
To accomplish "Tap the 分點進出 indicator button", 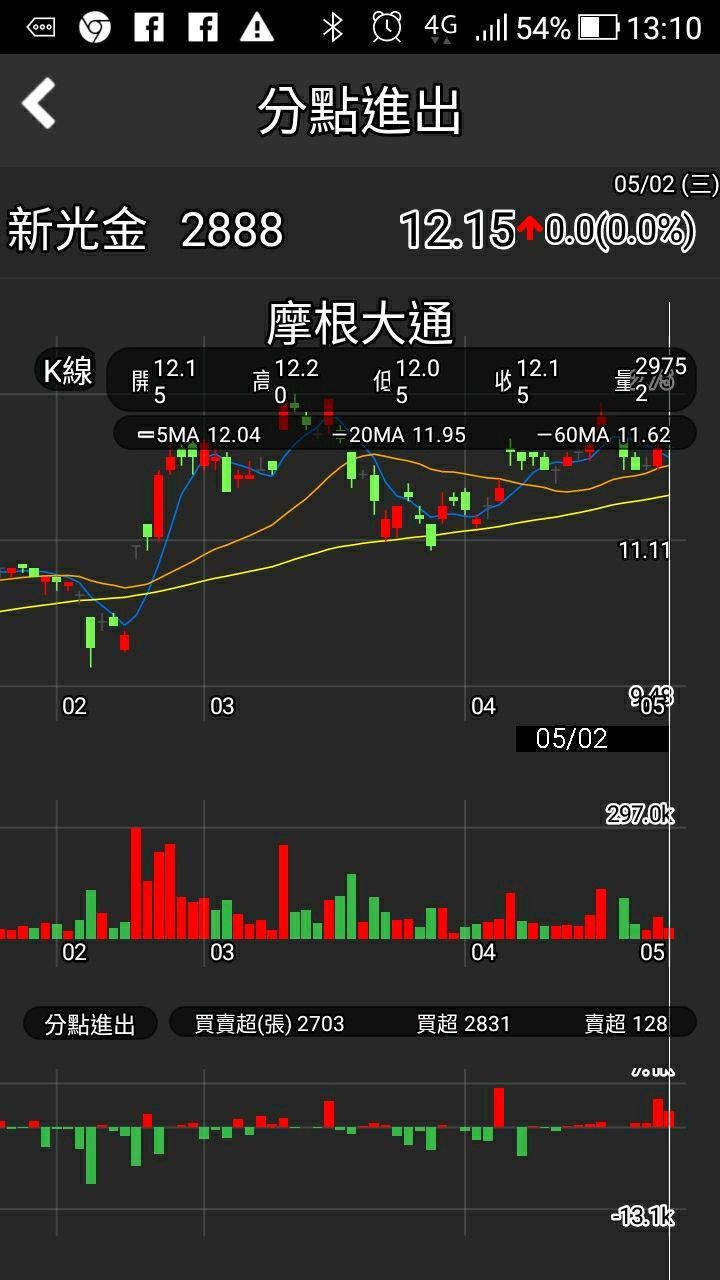I will 90,1024.
